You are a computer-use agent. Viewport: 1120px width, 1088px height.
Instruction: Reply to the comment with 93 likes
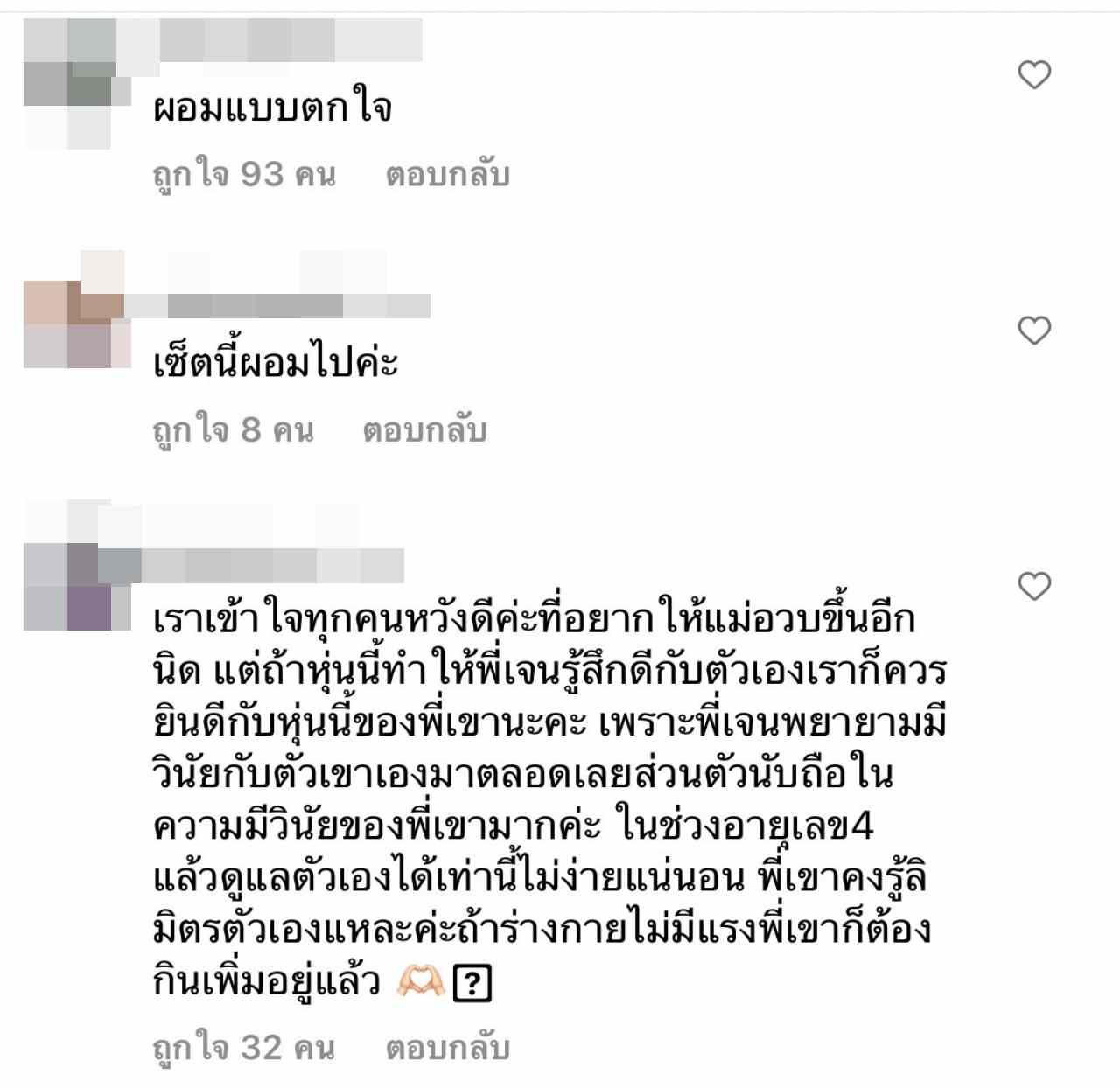tap(447, 175)
